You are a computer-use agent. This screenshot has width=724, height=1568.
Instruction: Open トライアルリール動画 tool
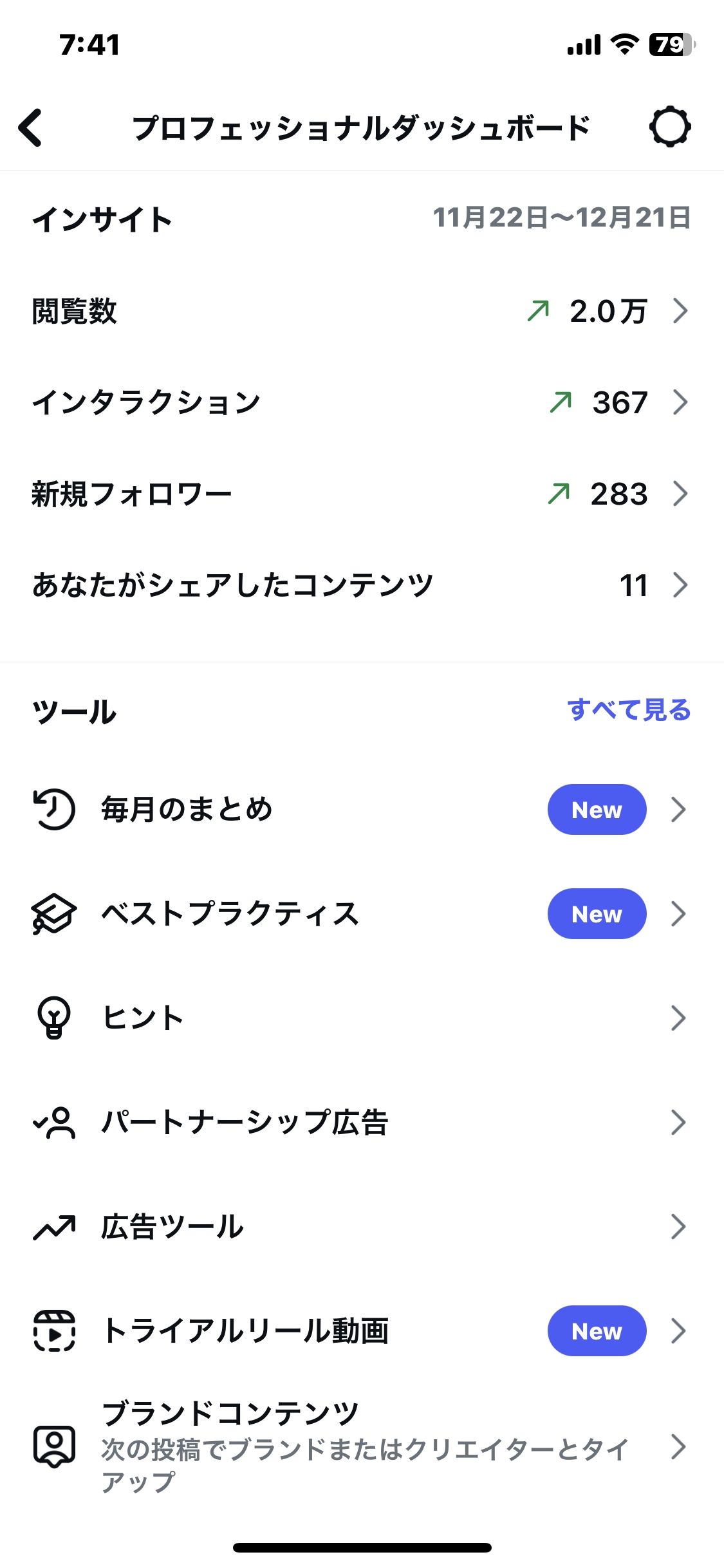click(x=360, y=1331)
